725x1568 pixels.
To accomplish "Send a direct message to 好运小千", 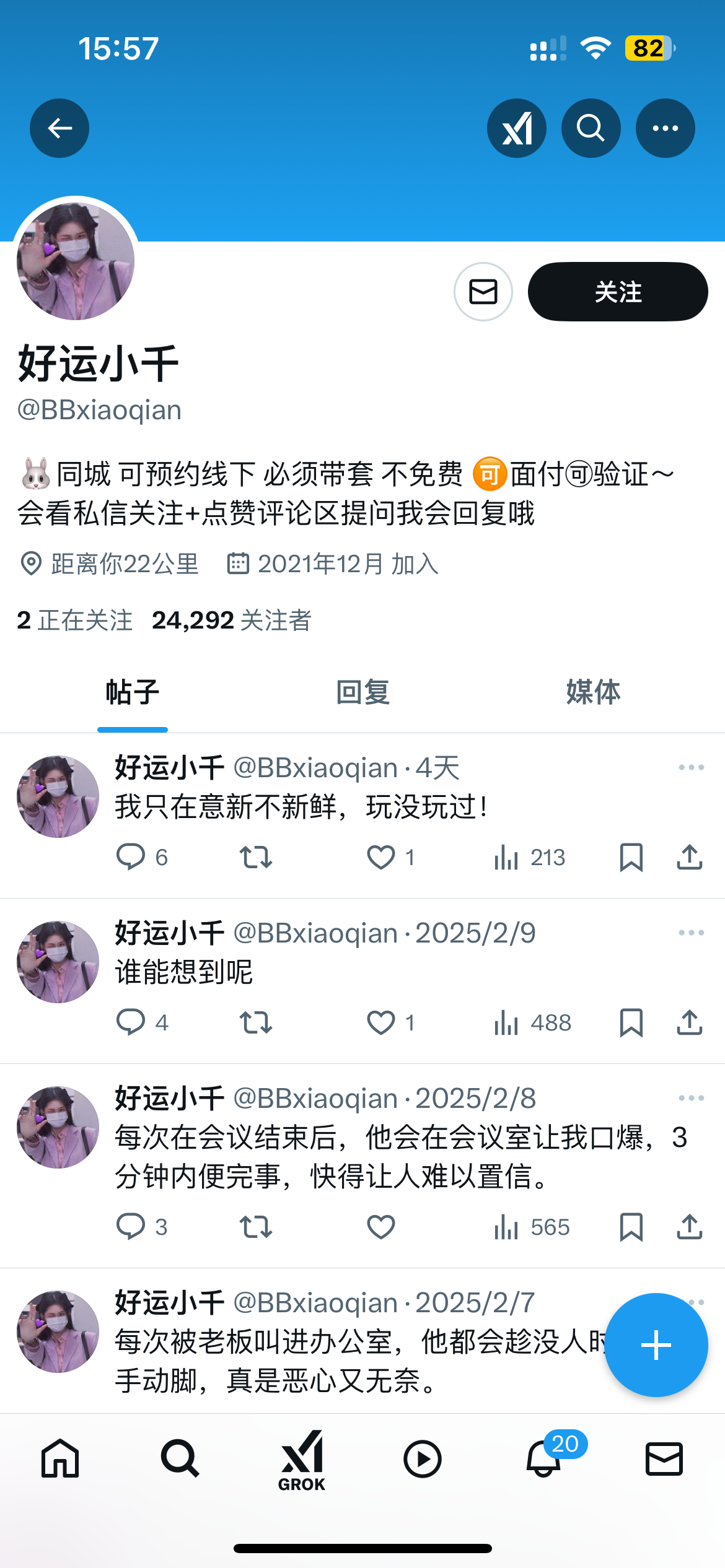I will 483,292.
